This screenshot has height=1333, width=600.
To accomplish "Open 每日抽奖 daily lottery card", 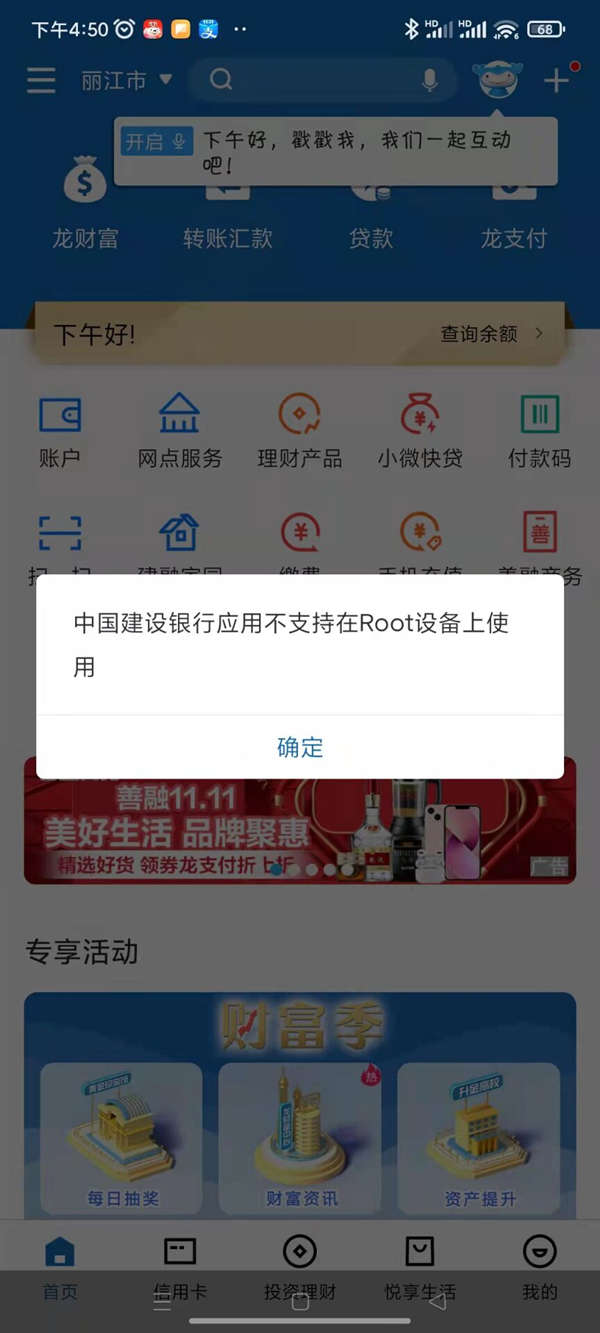I will pyautogui.click(x=122, y=1138).
